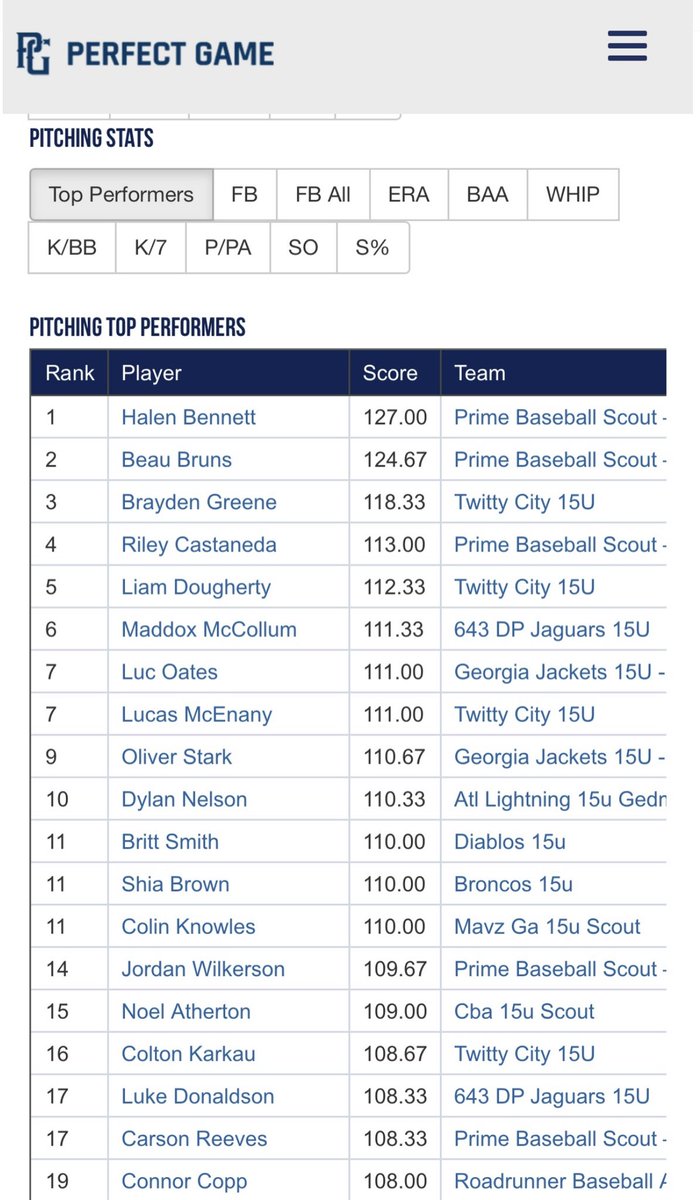Select the S% stat tab
700x1200 pixels.
tap(372, 248)
